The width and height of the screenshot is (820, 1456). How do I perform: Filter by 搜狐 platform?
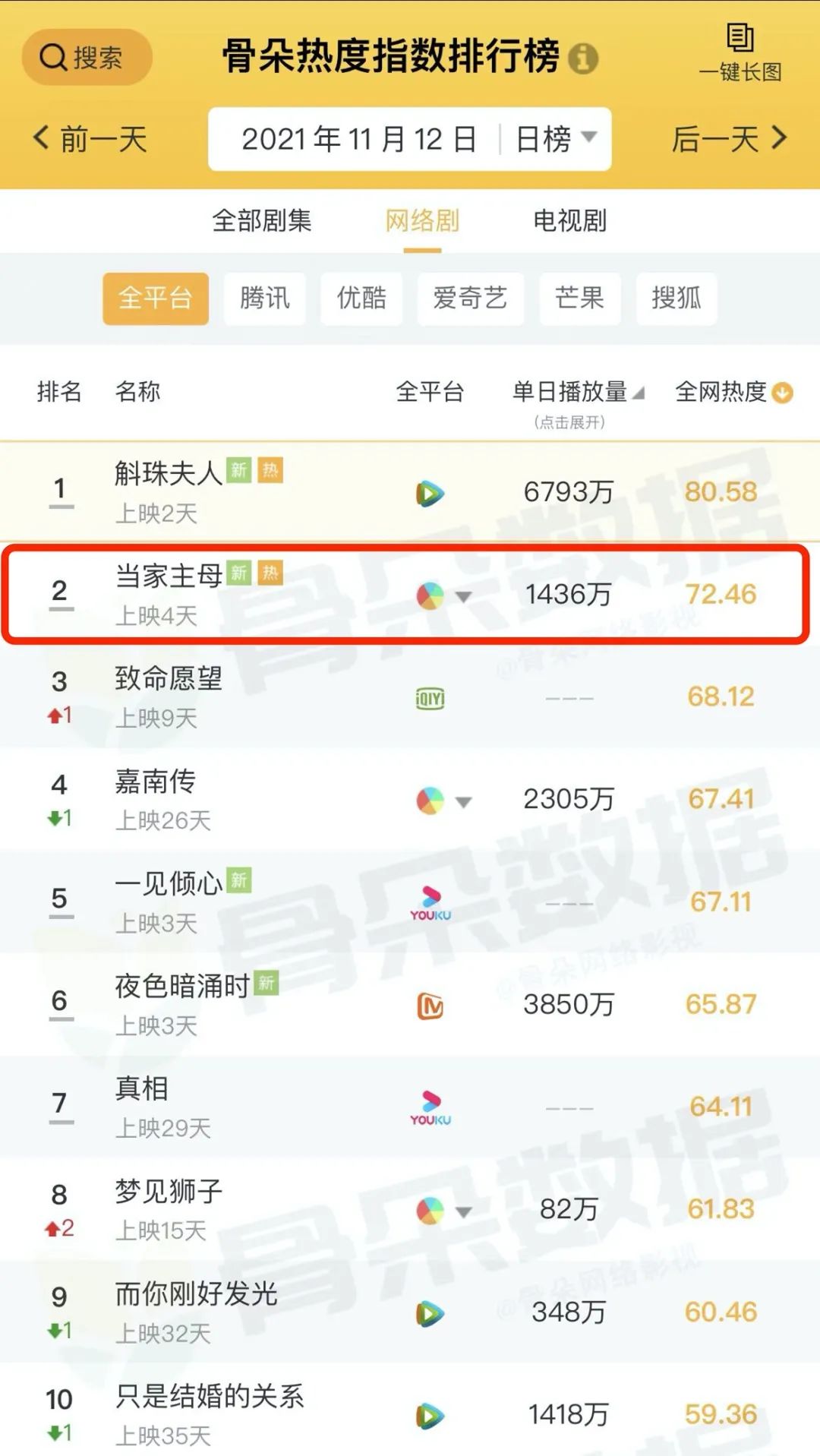click(676, 298)
